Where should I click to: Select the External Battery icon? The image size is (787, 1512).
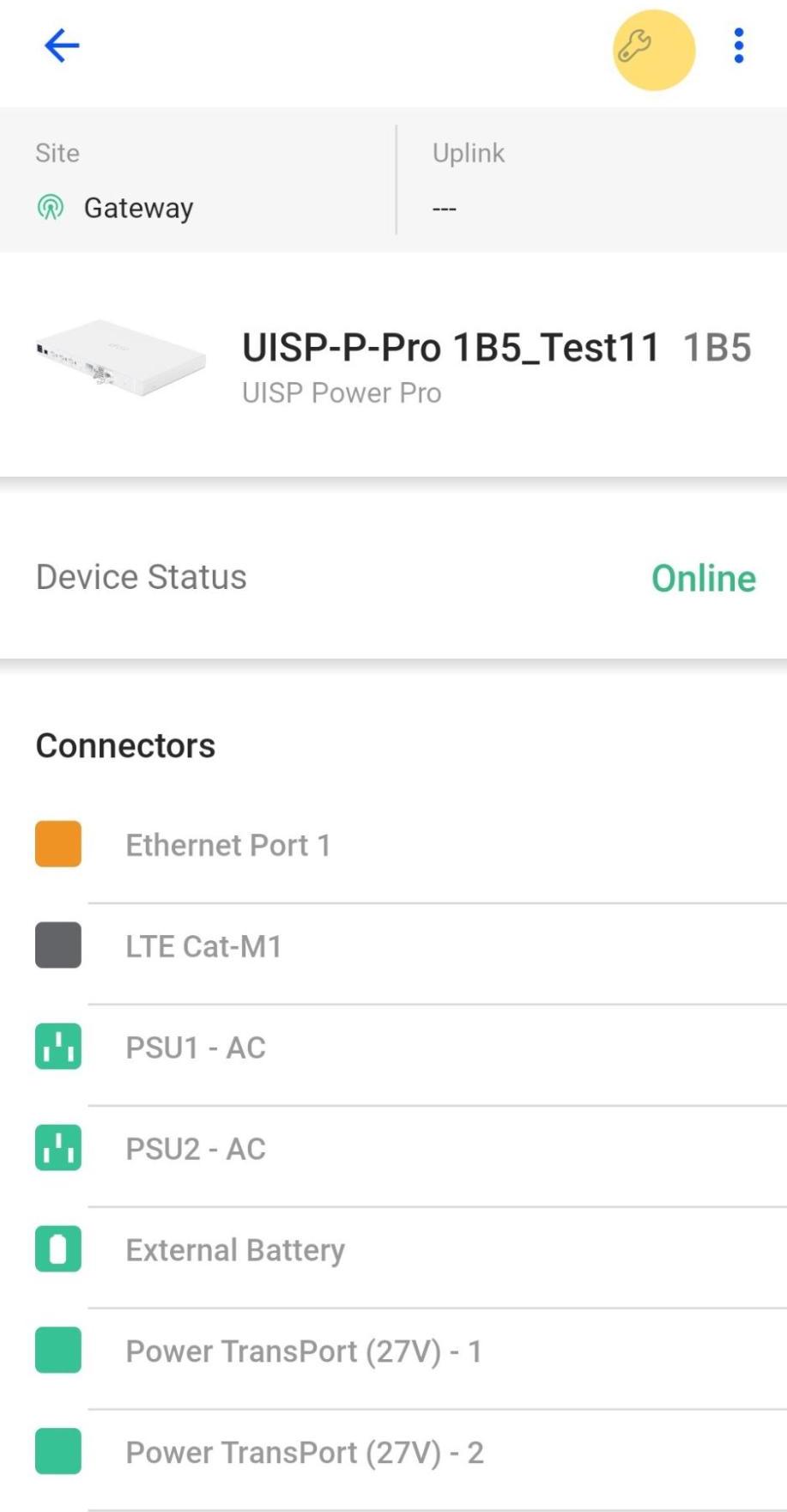pyautogui.click(x=58, y=1249)
